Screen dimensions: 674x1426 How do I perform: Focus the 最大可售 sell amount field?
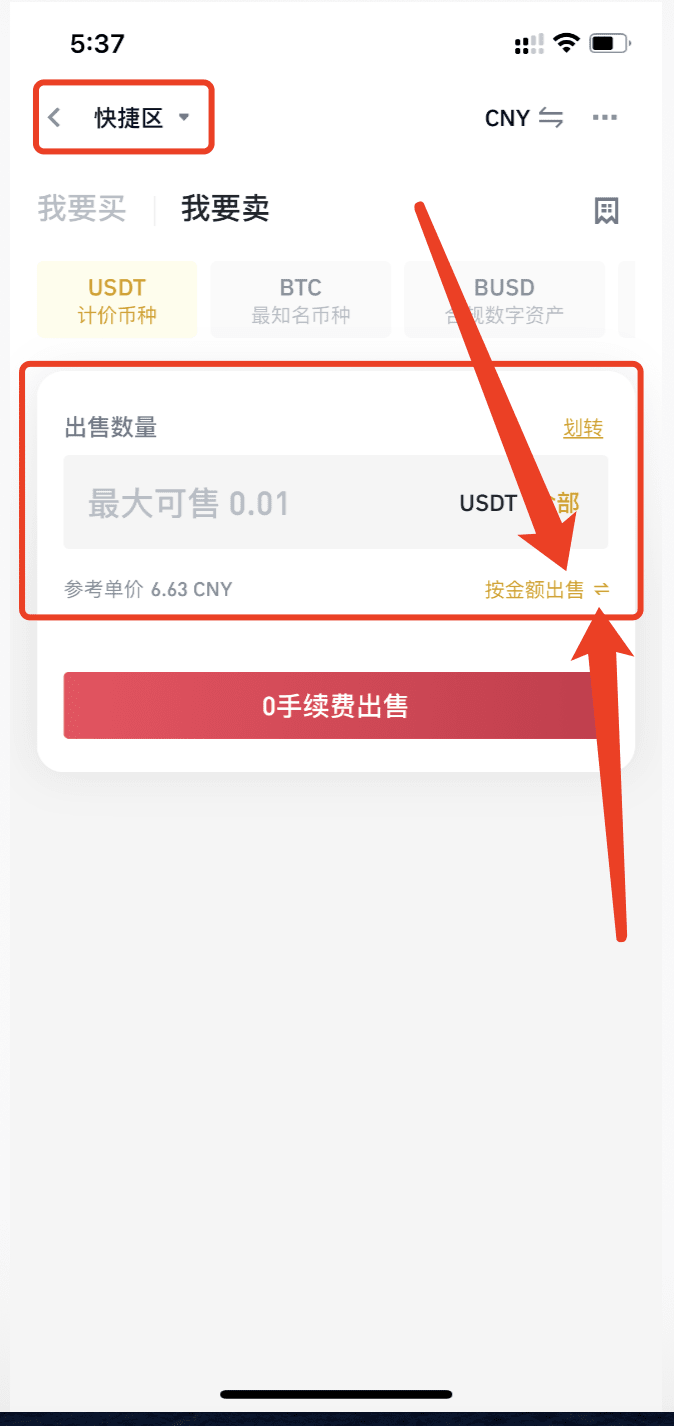point(336,502)
